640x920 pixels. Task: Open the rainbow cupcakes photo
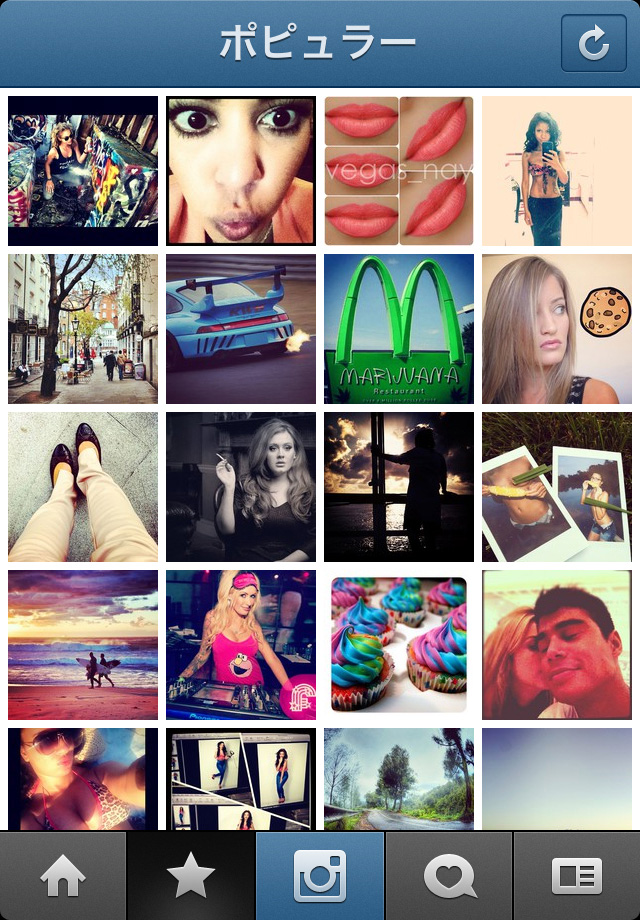point(399,645)
